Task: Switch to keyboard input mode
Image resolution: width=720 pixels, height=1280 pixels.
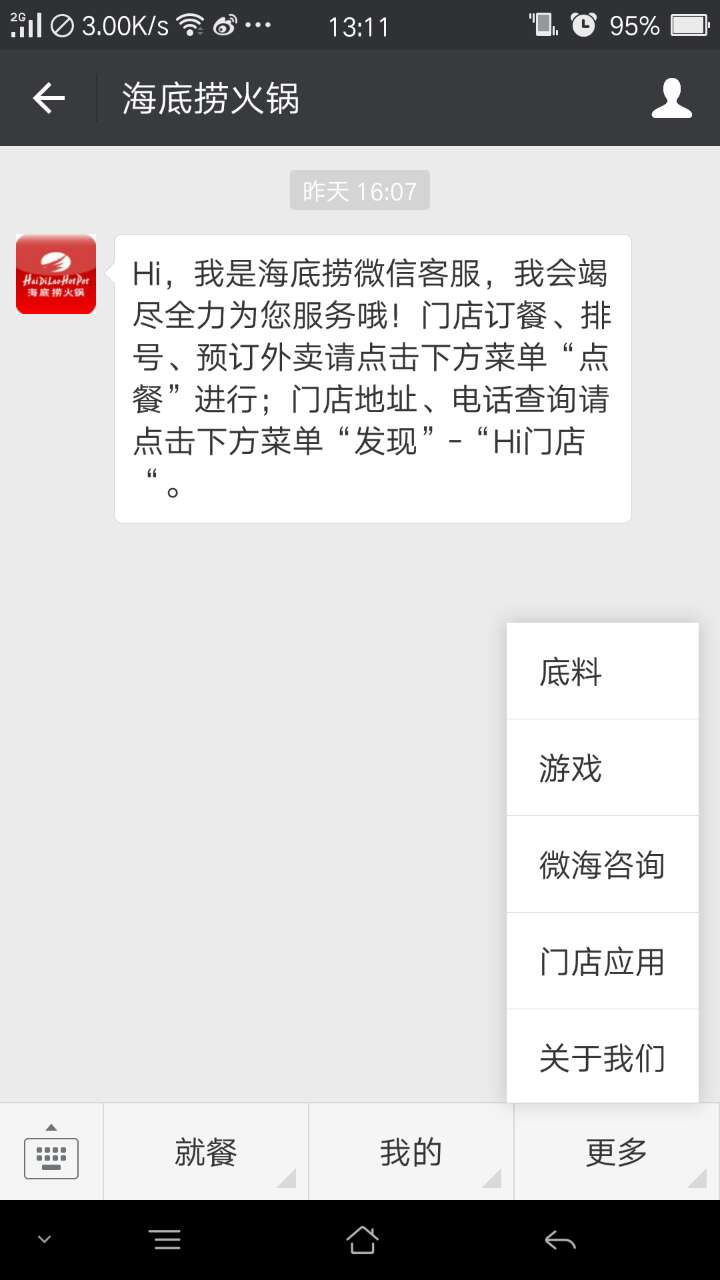Action: tap(51, 1152)
